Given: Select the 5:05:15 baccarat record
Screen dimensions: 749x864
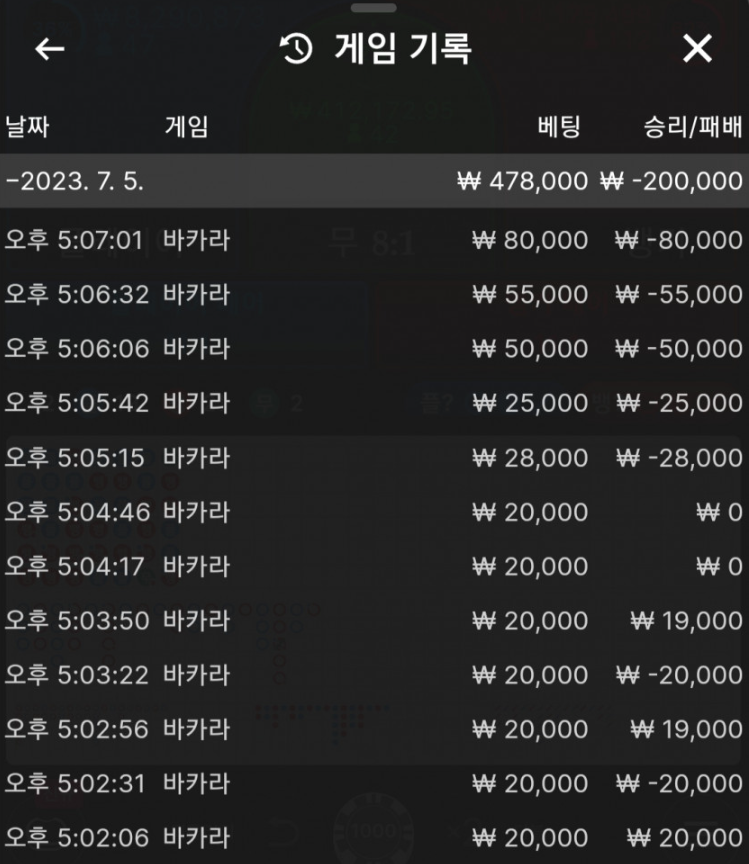Looking at the screenshot, I should [374, 457].
